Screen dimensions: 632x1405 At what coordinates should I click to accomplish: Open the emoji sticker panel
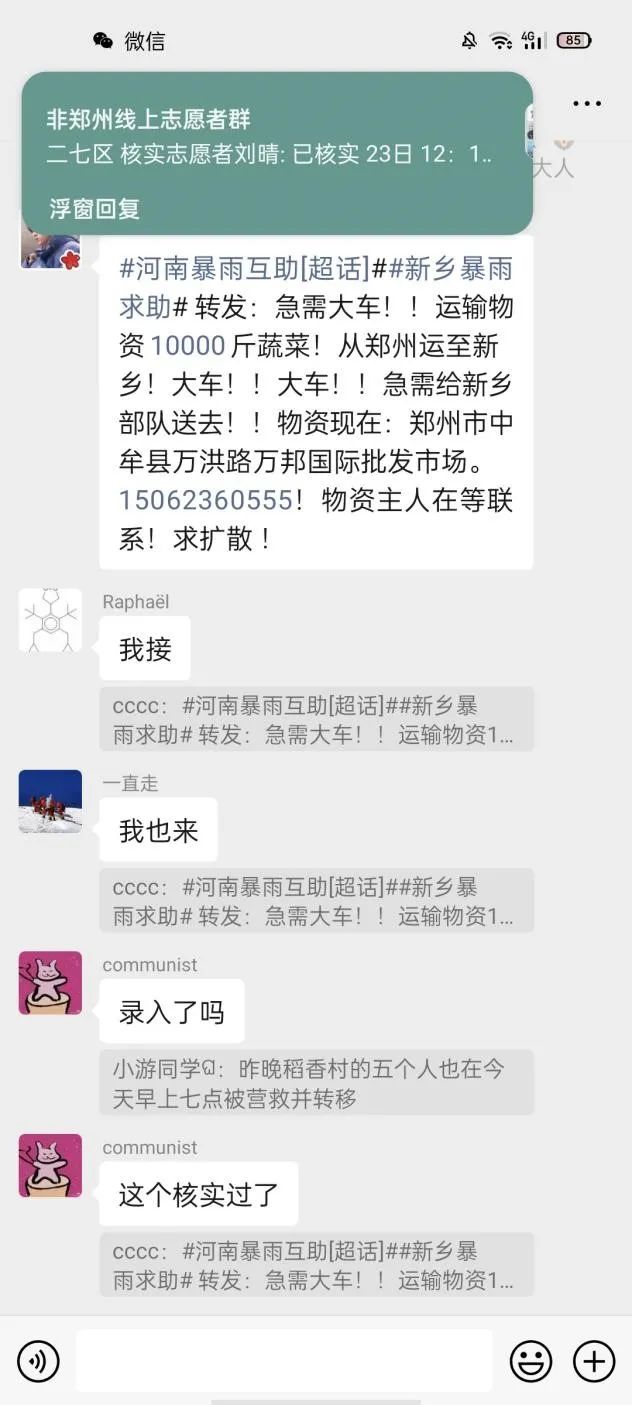(531, 1361)
